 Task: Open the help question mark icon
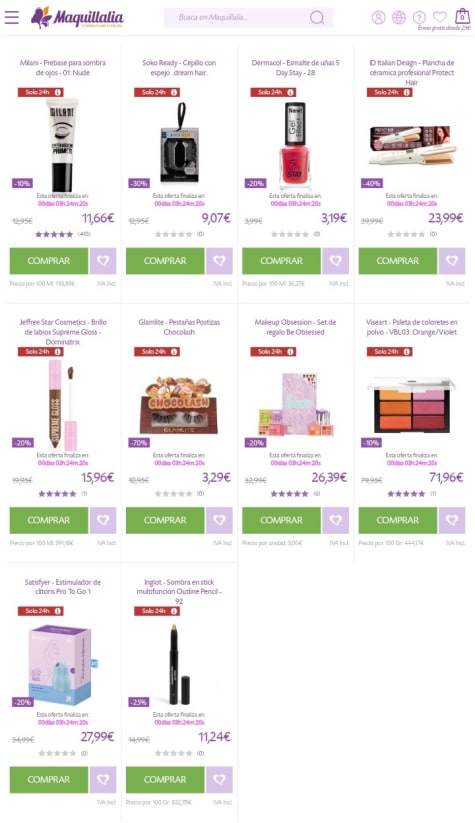coord(419,17)
